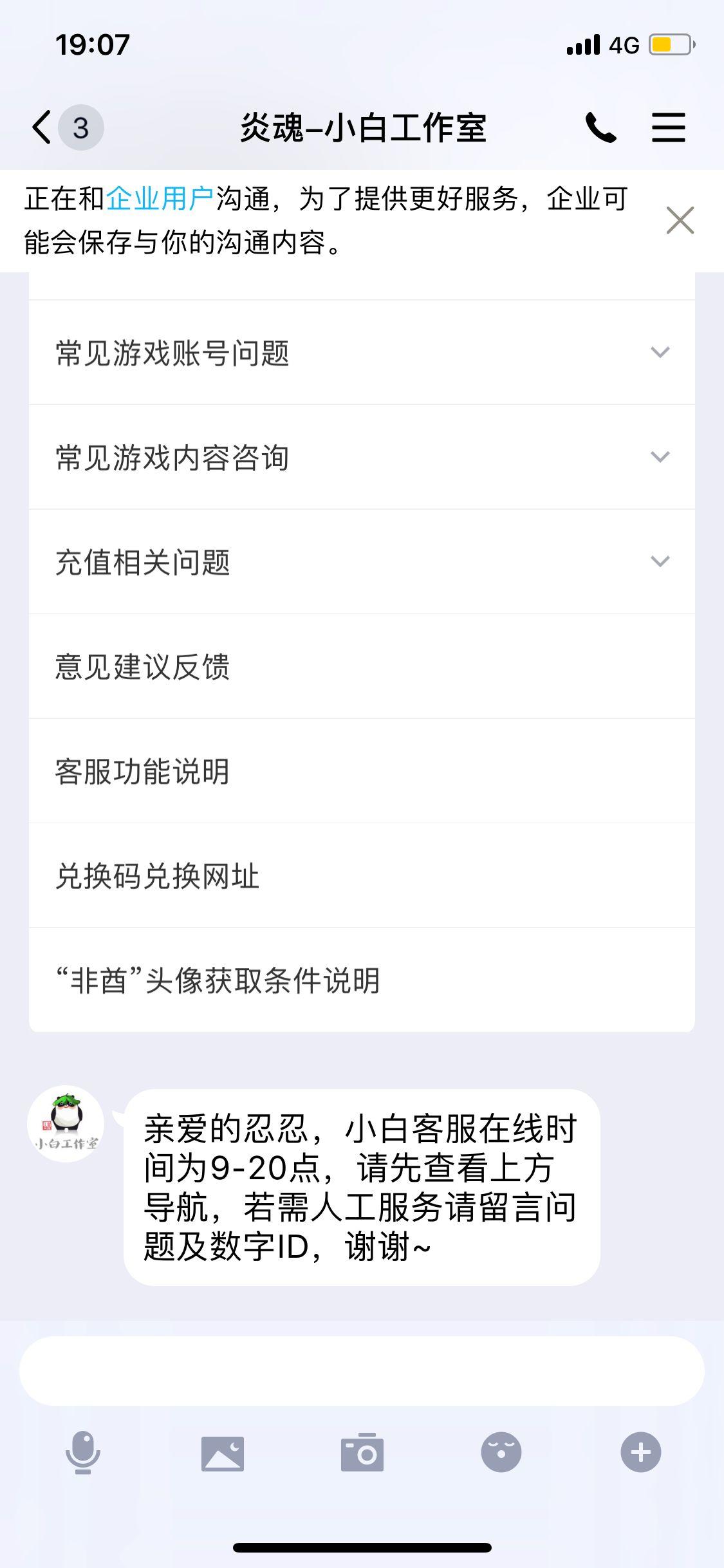Open "非酋"头像获取条件说明
This screenshot has width=724, height=1568.
pos(362,980)
